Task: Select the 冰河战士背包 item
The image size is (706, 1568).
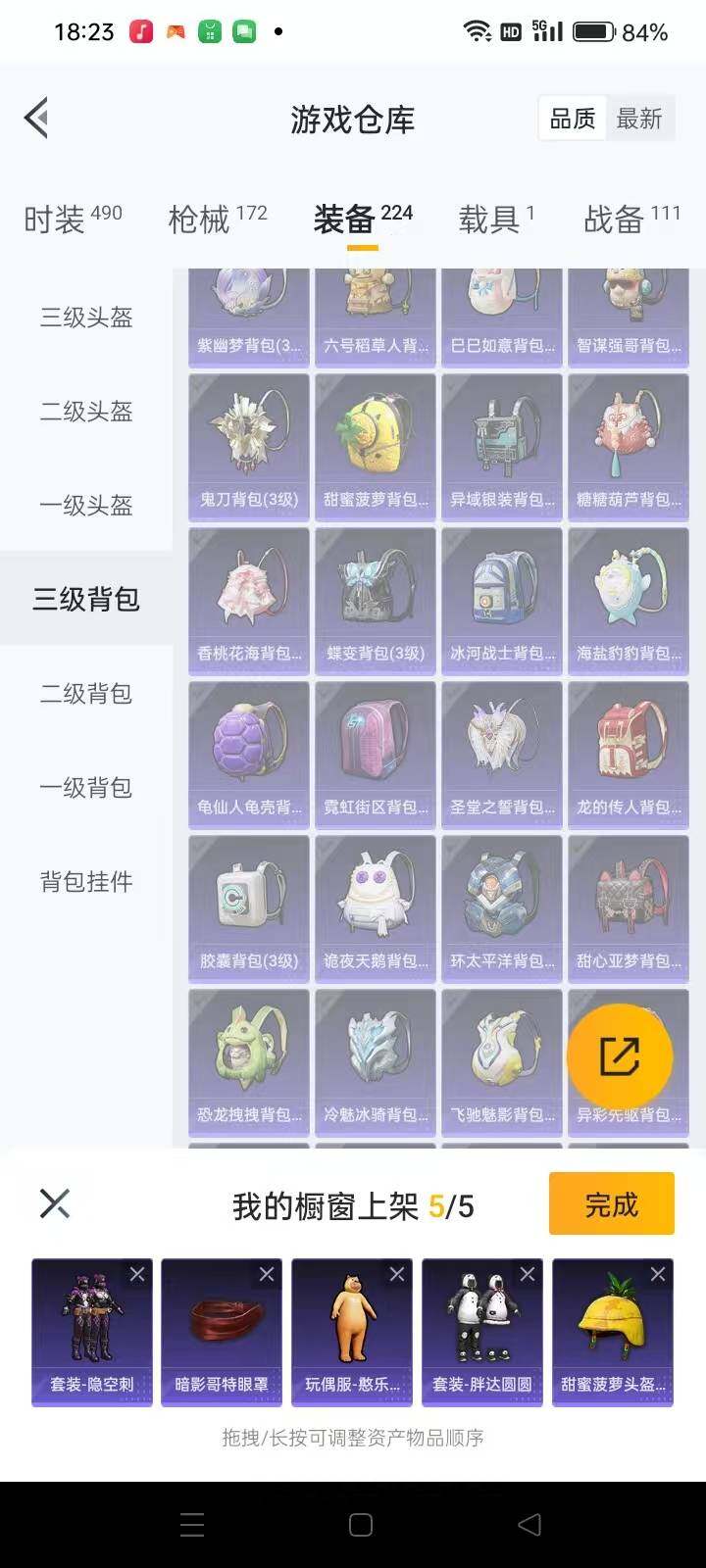Action: tap(501, 593)
